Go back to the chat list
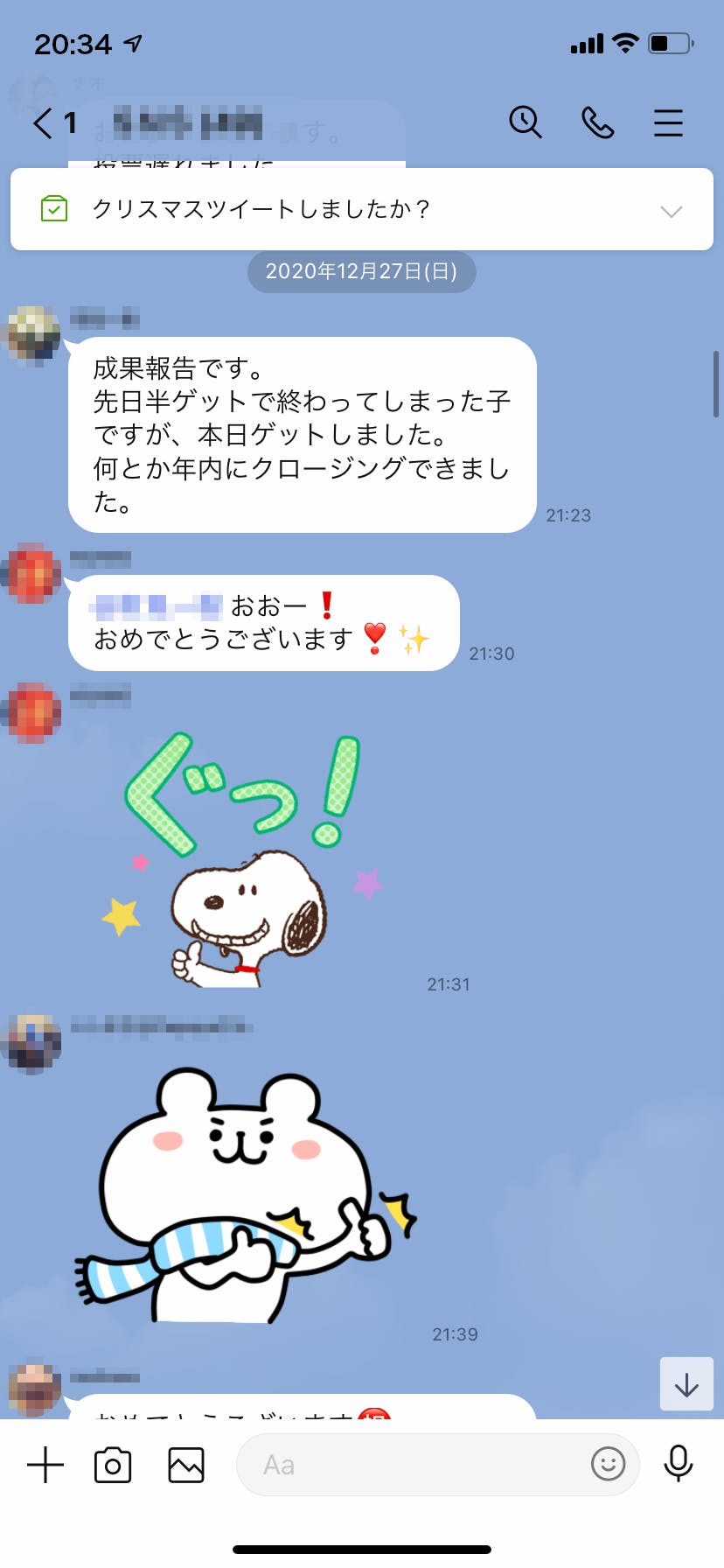This screenshot has height=1568, width=724. (x=44, y=123)
